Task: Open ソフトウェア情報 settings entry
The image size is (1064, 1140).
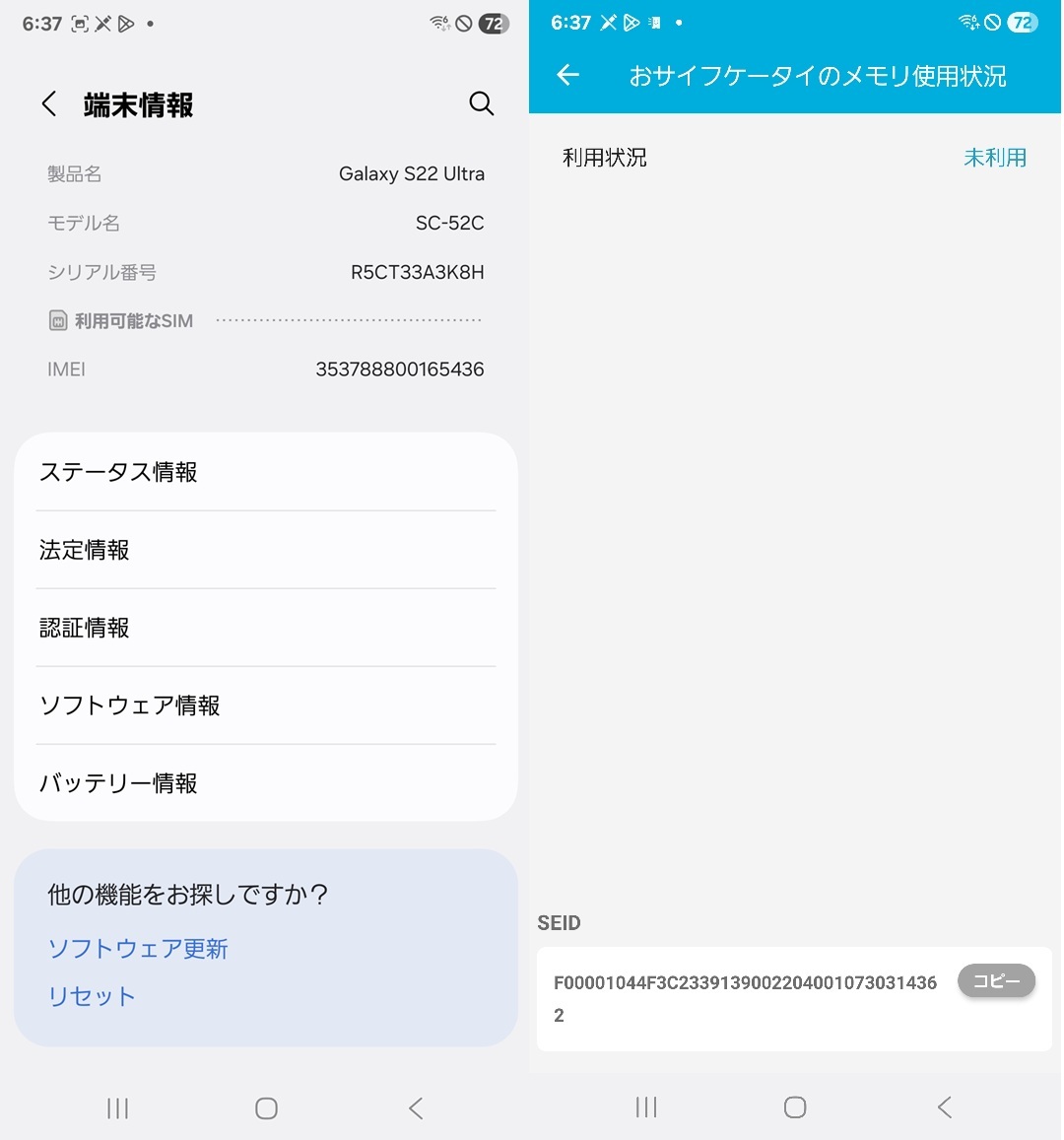Action: point(266,705)
